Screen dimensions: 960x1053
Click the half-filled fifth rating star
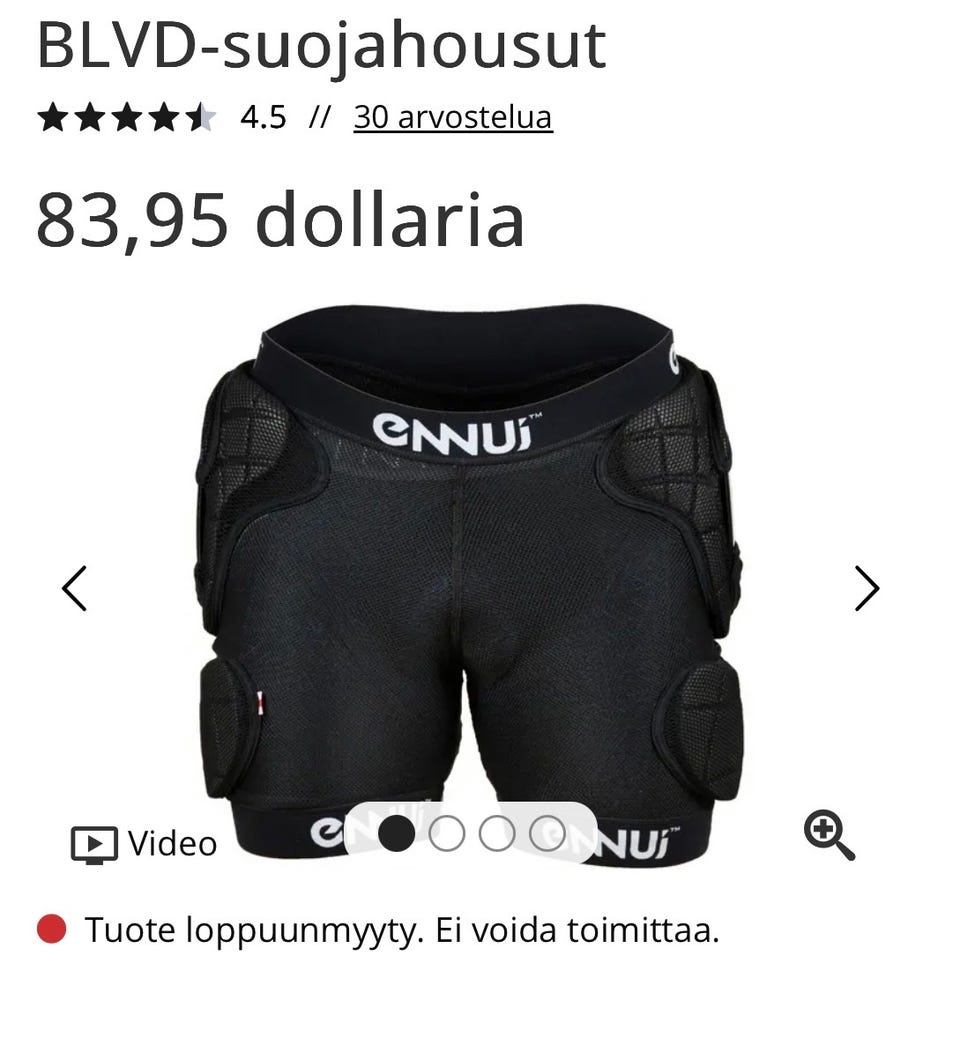pos(200,116)
